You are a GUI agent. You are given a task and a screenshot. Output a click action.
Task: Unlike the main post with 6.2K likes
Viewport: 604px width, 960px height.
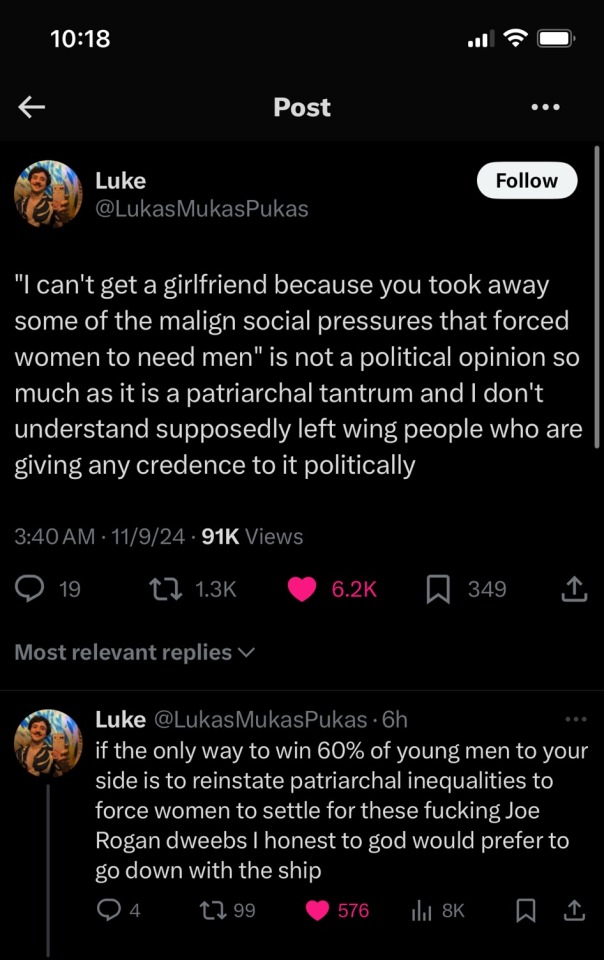coord(302,589)
